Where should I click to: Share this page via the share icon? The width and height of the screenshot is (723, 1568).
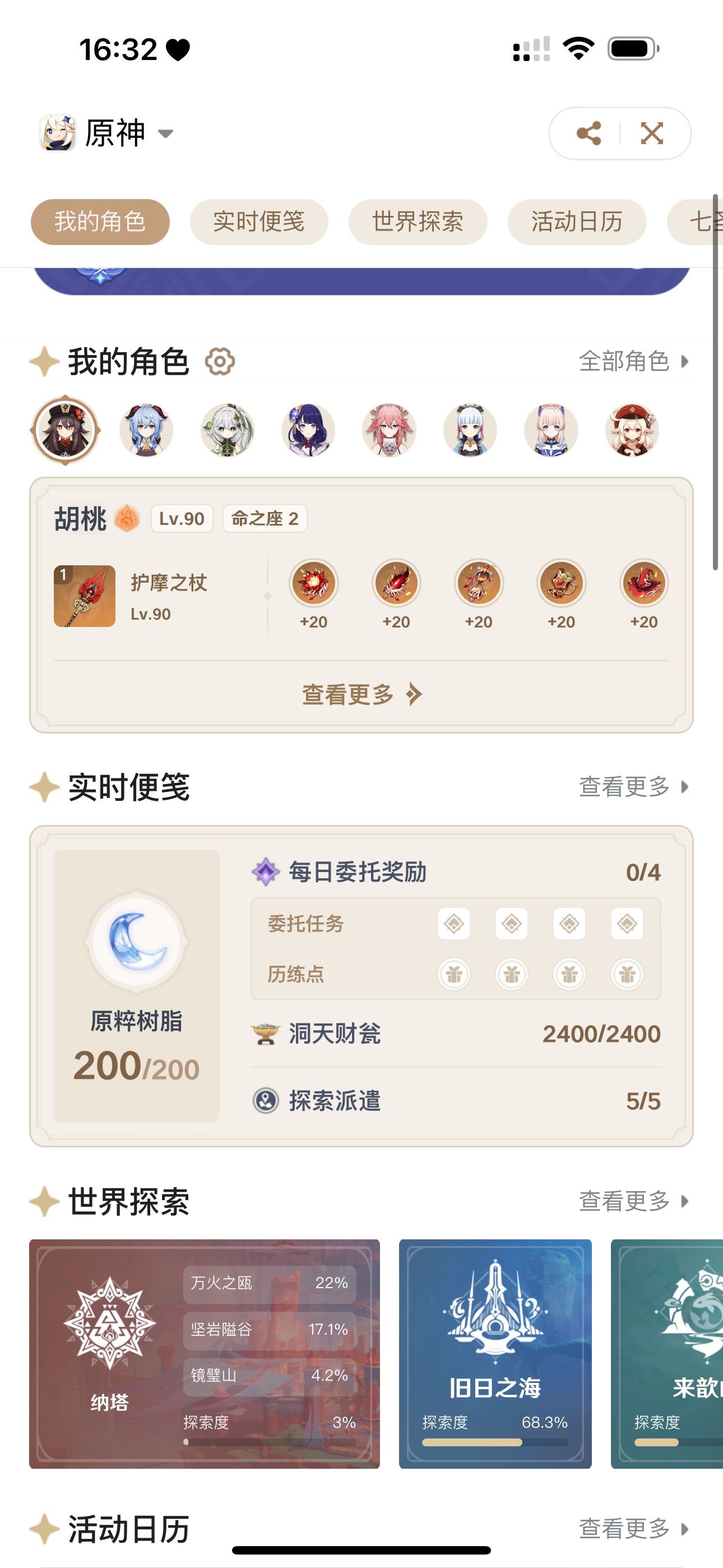click(x=588, y=133)
